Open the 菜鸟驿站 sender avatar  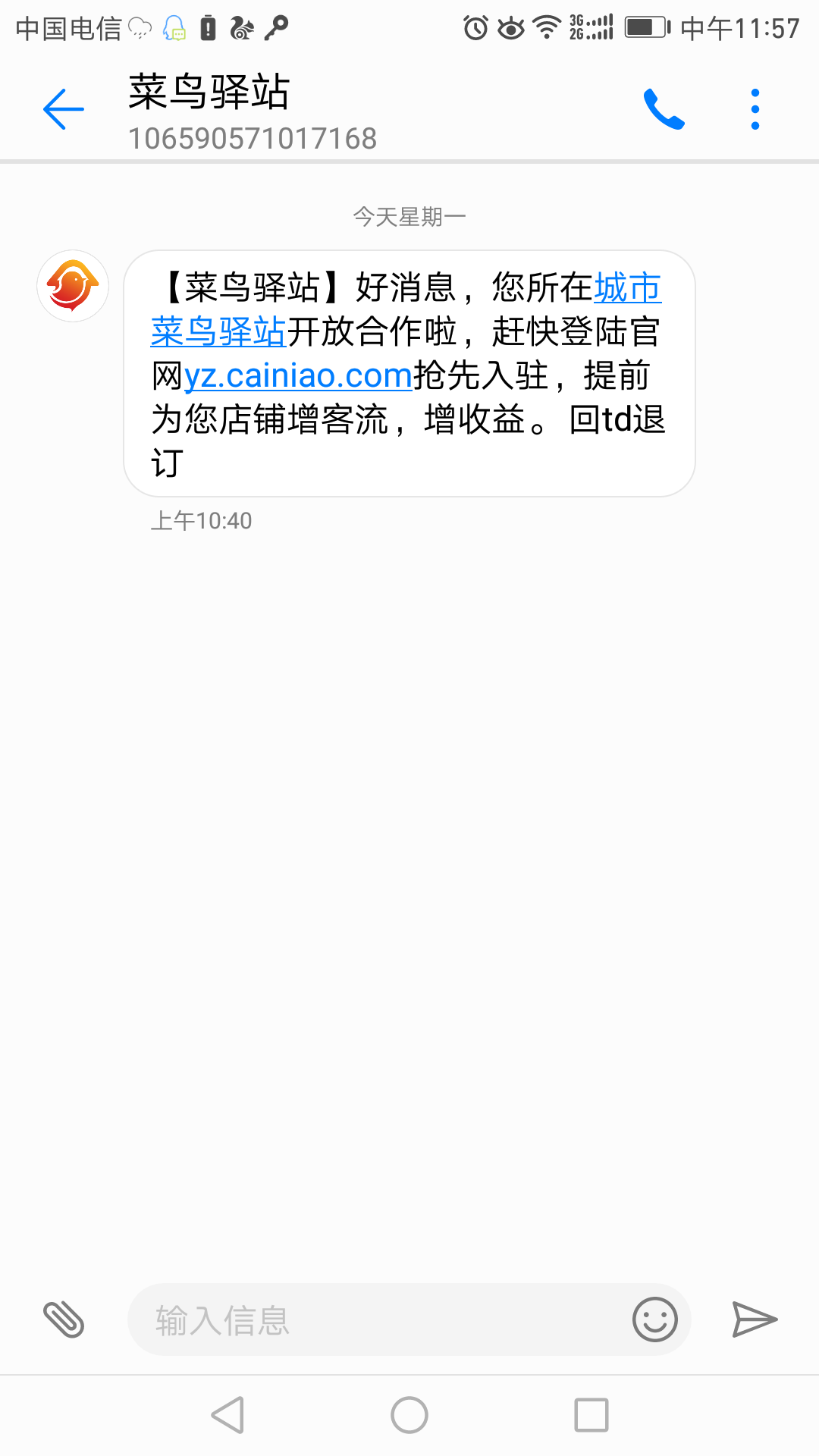pyautogui.click(x=73, y=286)
